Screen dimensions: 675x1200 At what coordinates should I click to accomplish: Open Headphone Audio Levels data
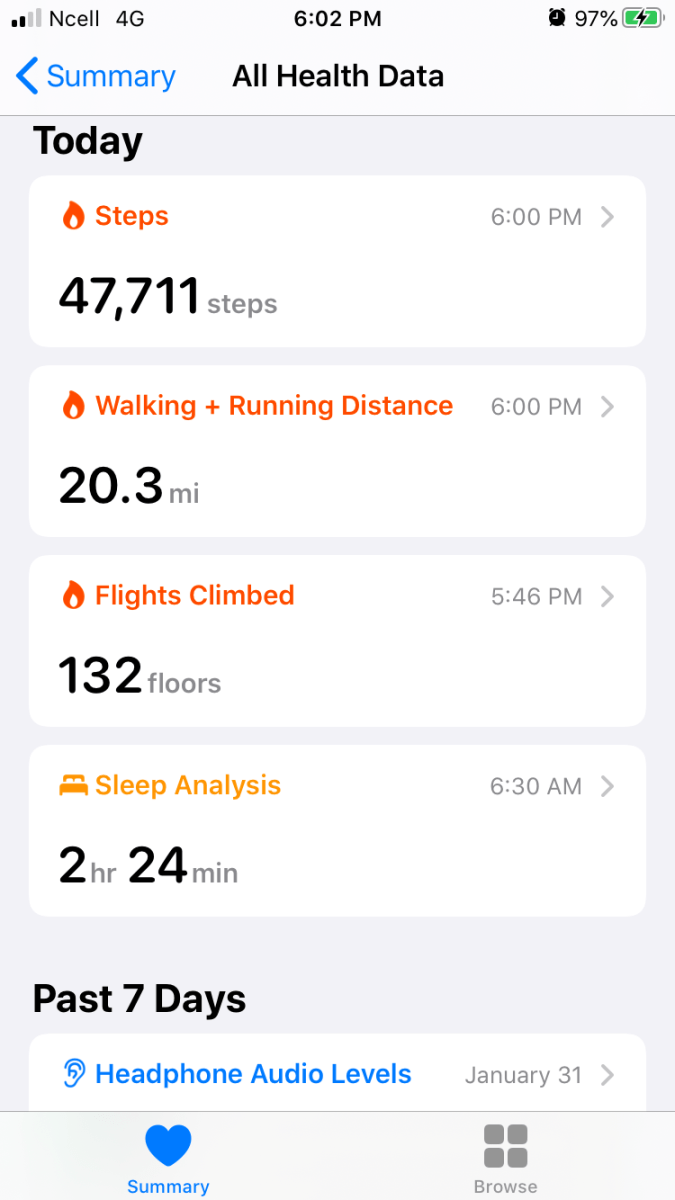337,1075
